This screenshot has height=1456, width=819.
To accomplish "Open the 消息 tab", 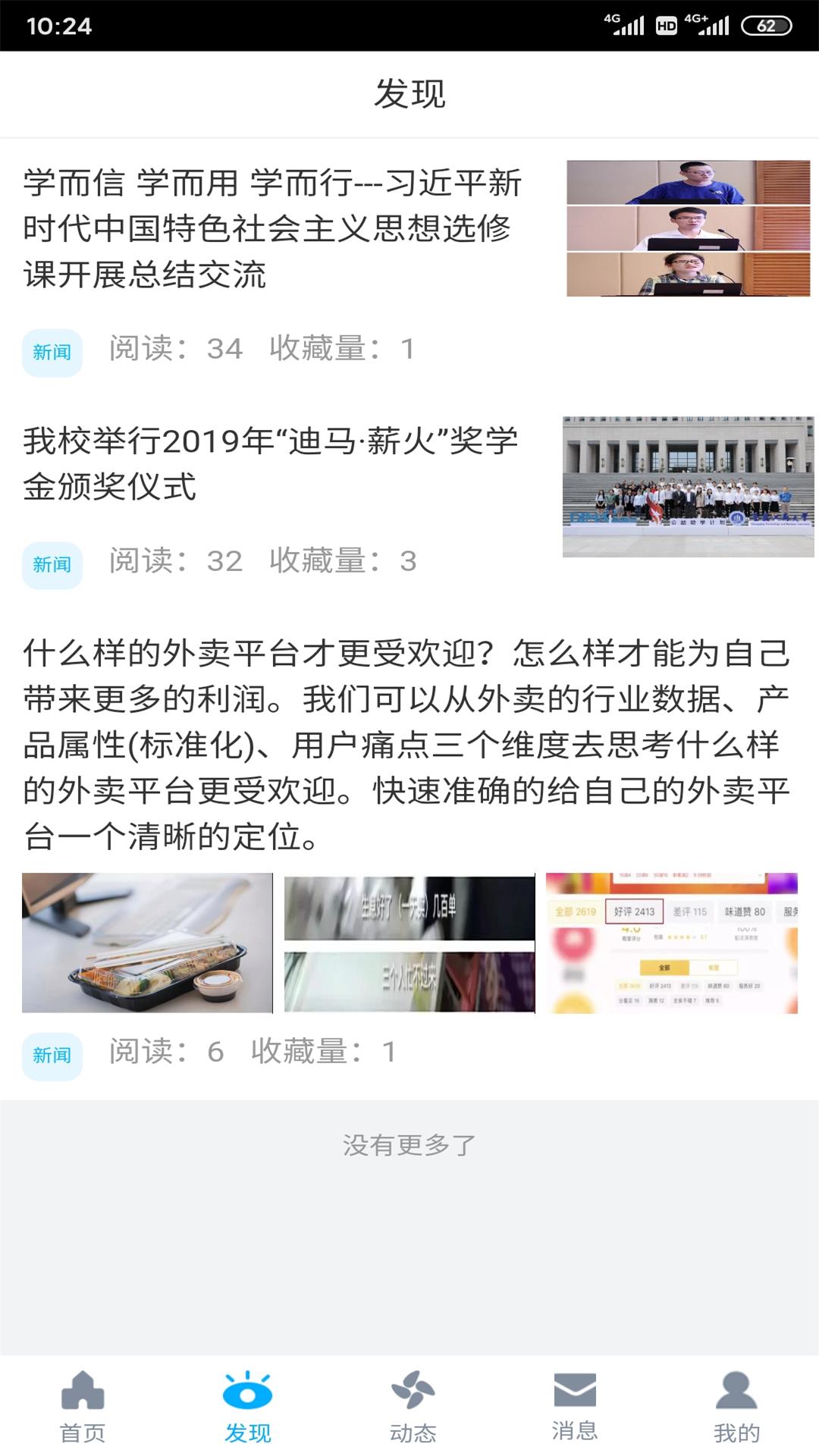I will pyautogui.click(x=575, y=1406).
